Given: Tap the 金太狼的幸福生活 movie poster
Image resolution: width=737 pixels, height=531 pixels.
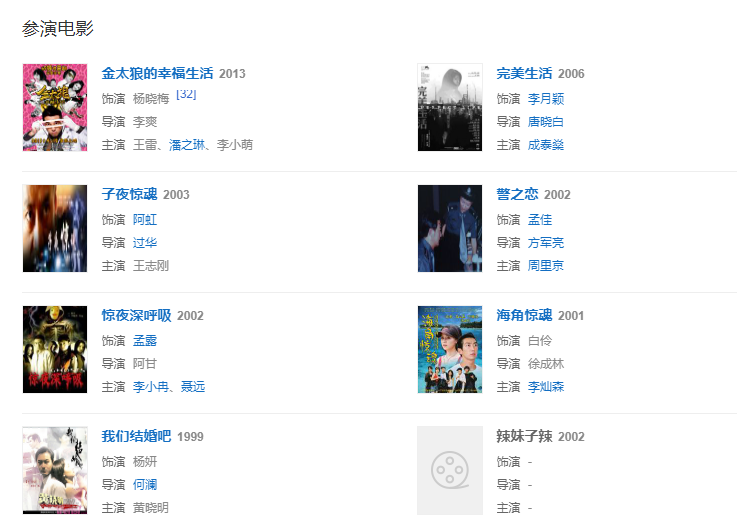Looking at the screenshot, I should 55,107.
